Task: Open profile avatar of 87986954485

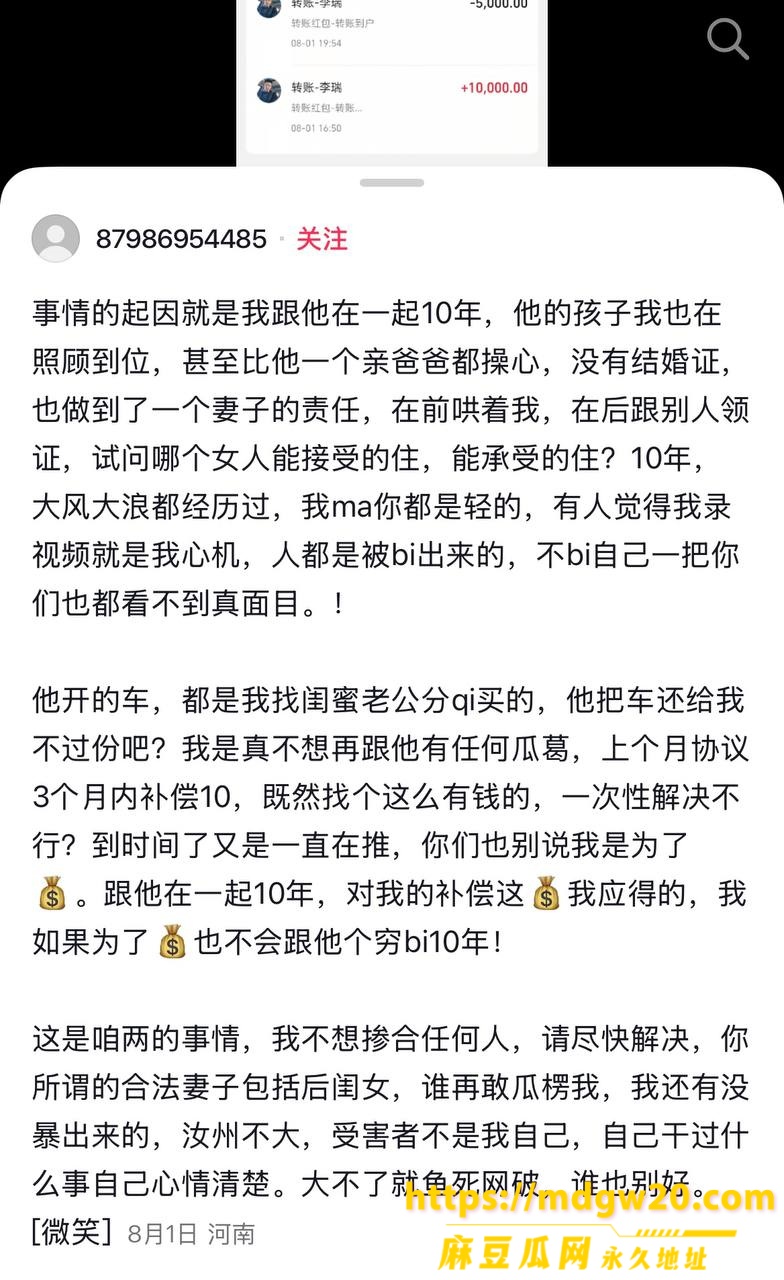Action: click(56, 239)
